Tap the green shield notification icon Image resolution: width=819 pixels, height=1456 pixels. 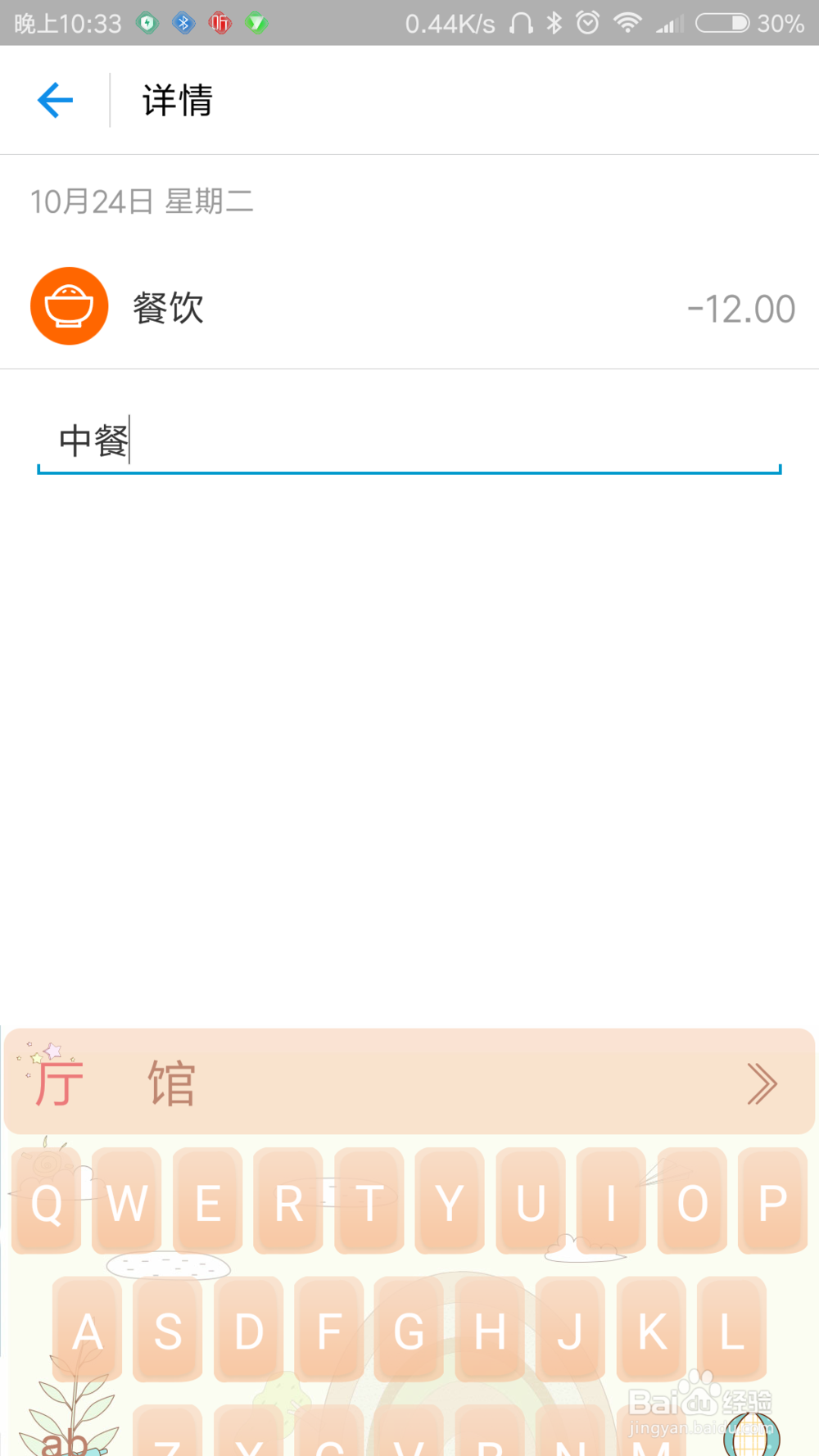[x=147, y=24]
